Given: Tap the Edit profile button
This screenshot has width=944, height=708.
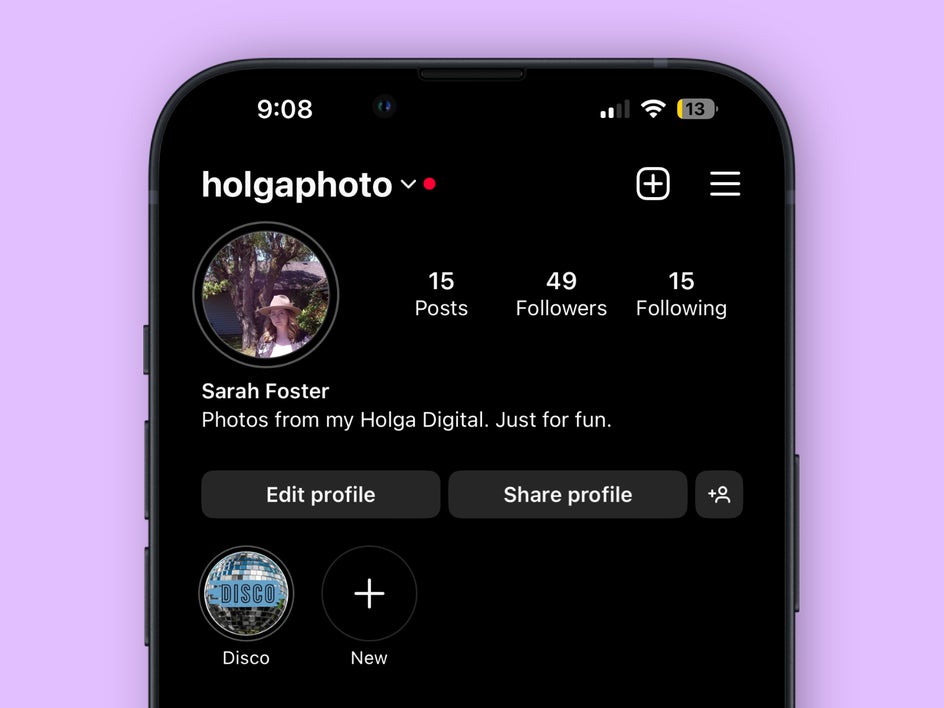Looking at the screenshot, I should [x=320, y=494].
